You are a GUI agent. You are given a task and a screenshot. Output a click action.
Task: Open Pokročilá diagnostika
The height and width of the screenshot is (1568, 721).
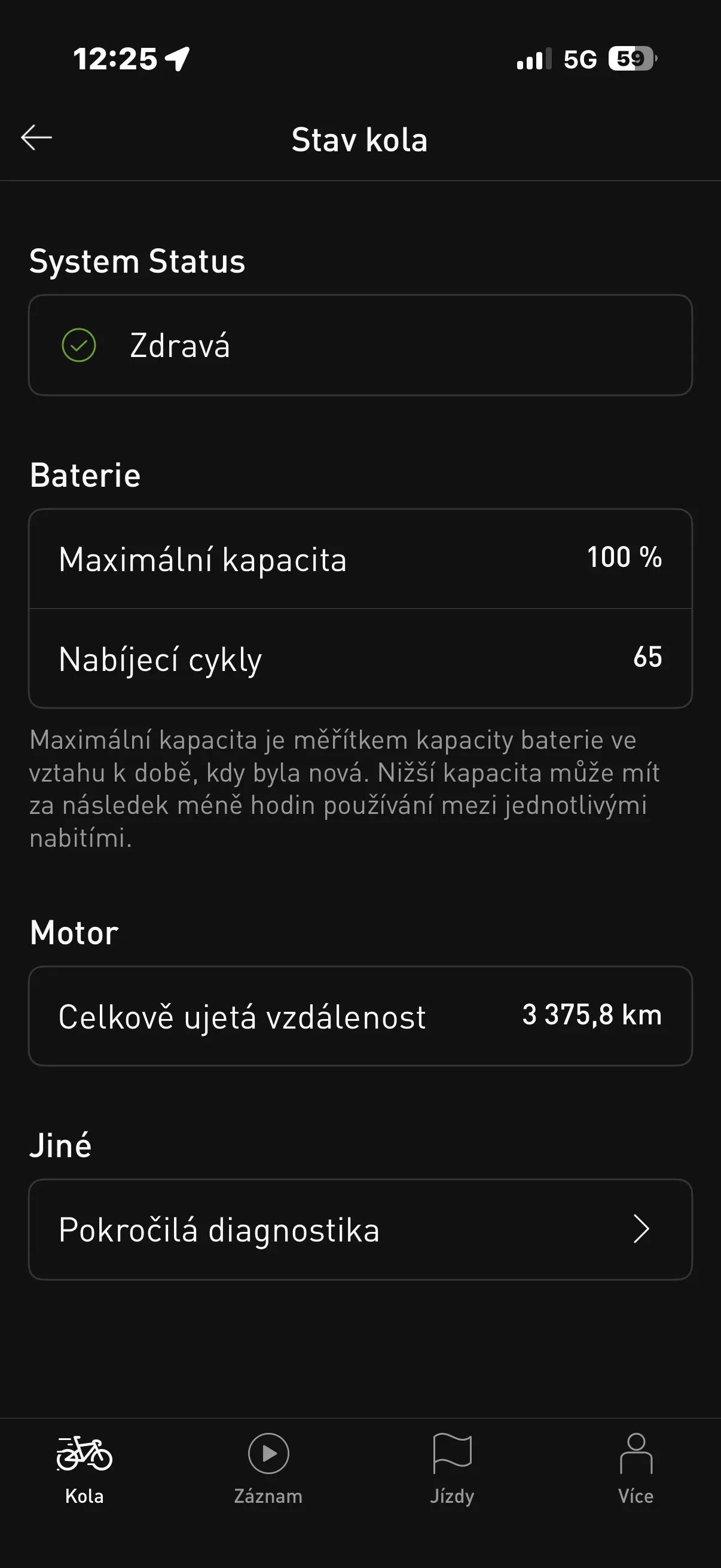(x=360, y=1230)
